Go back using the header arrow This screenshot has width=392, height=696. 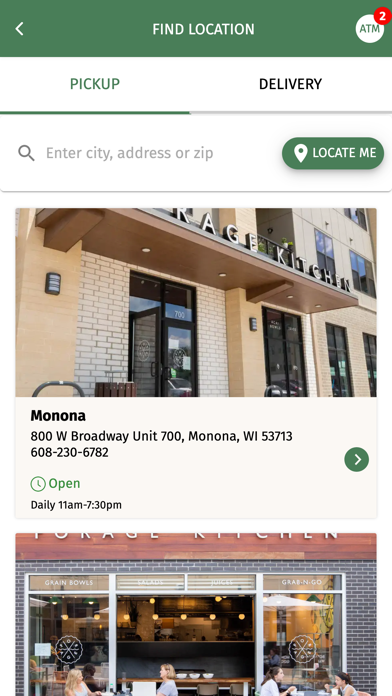[x=19, y=29]
